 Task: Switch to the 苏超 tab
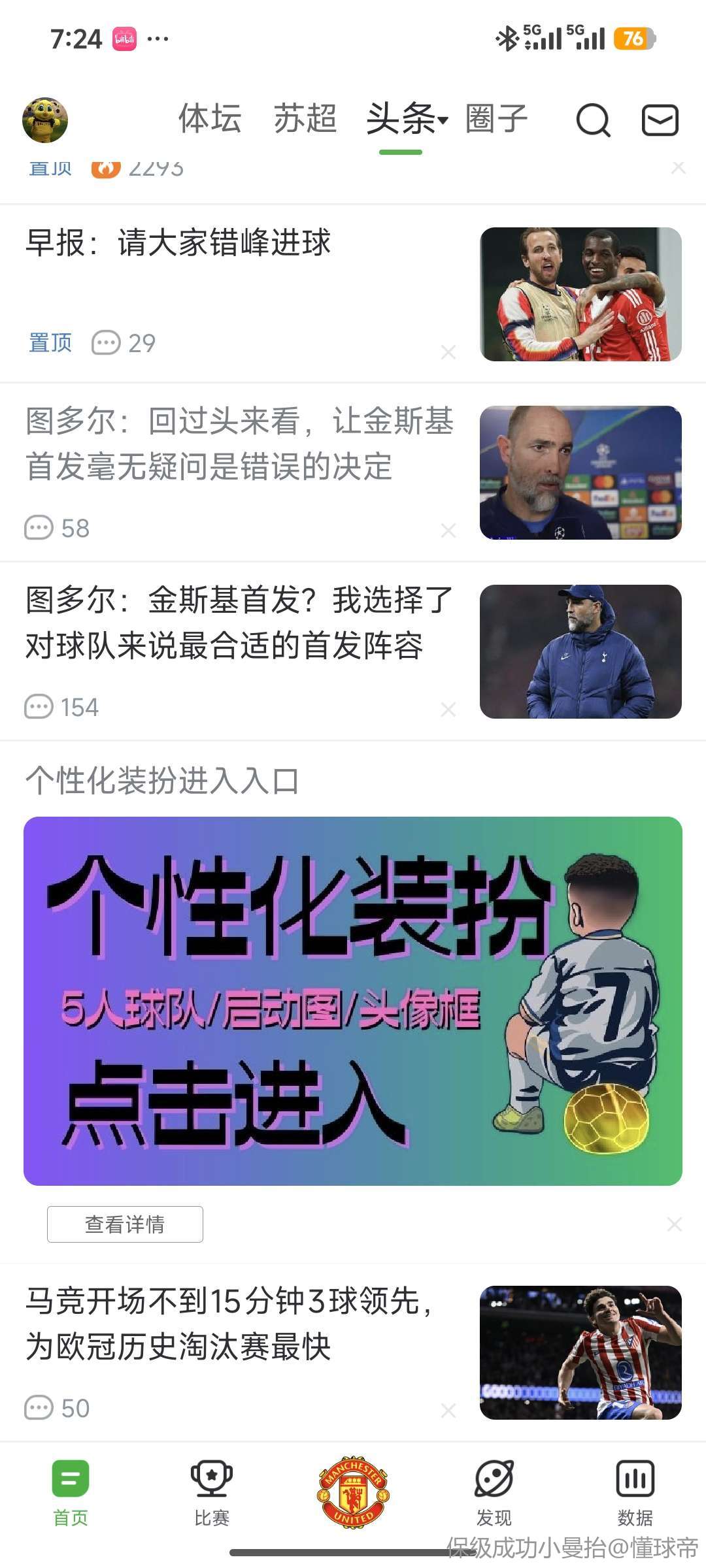305,119
